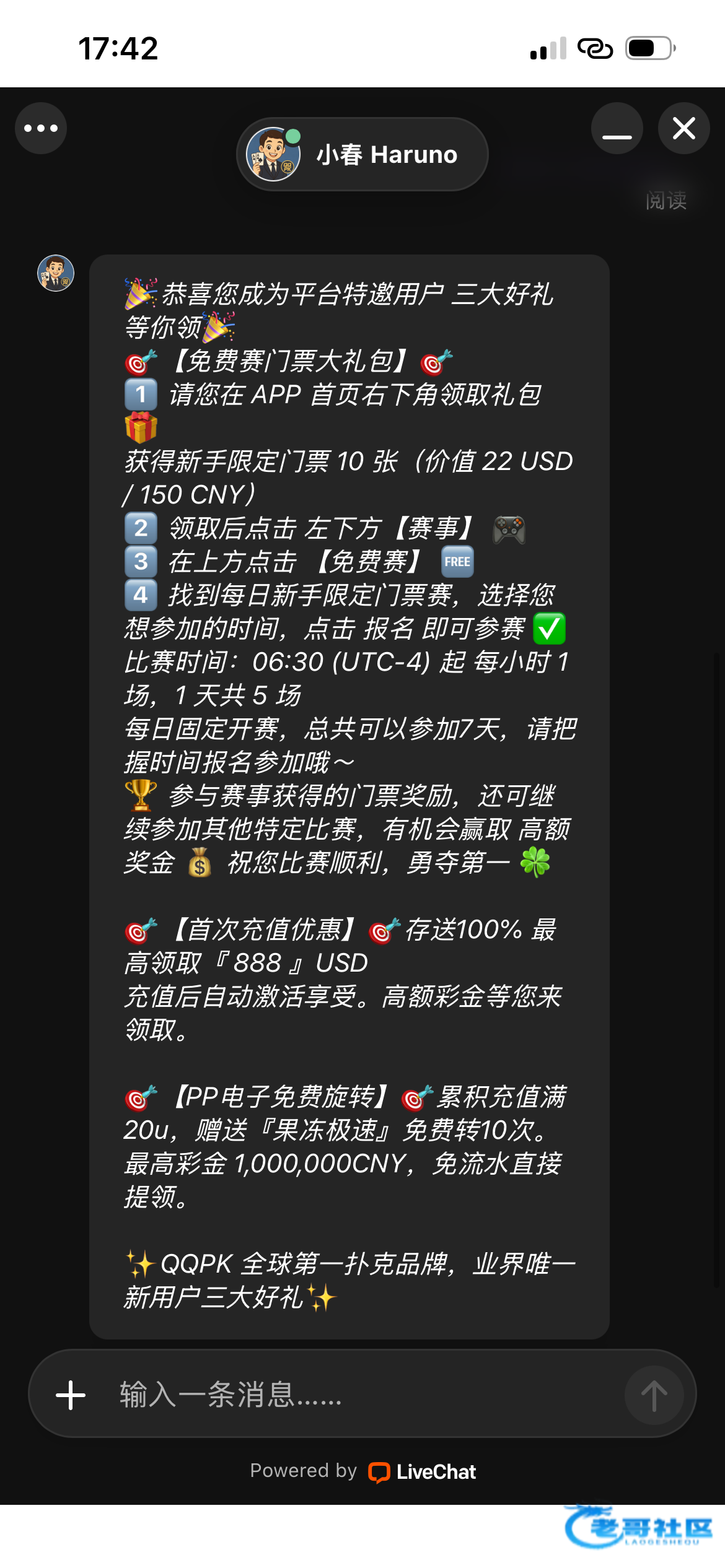Viewport: 725px width, 1568px height.
Task: Open agent 小春 Haruno's details
Action: coord(362,154)
